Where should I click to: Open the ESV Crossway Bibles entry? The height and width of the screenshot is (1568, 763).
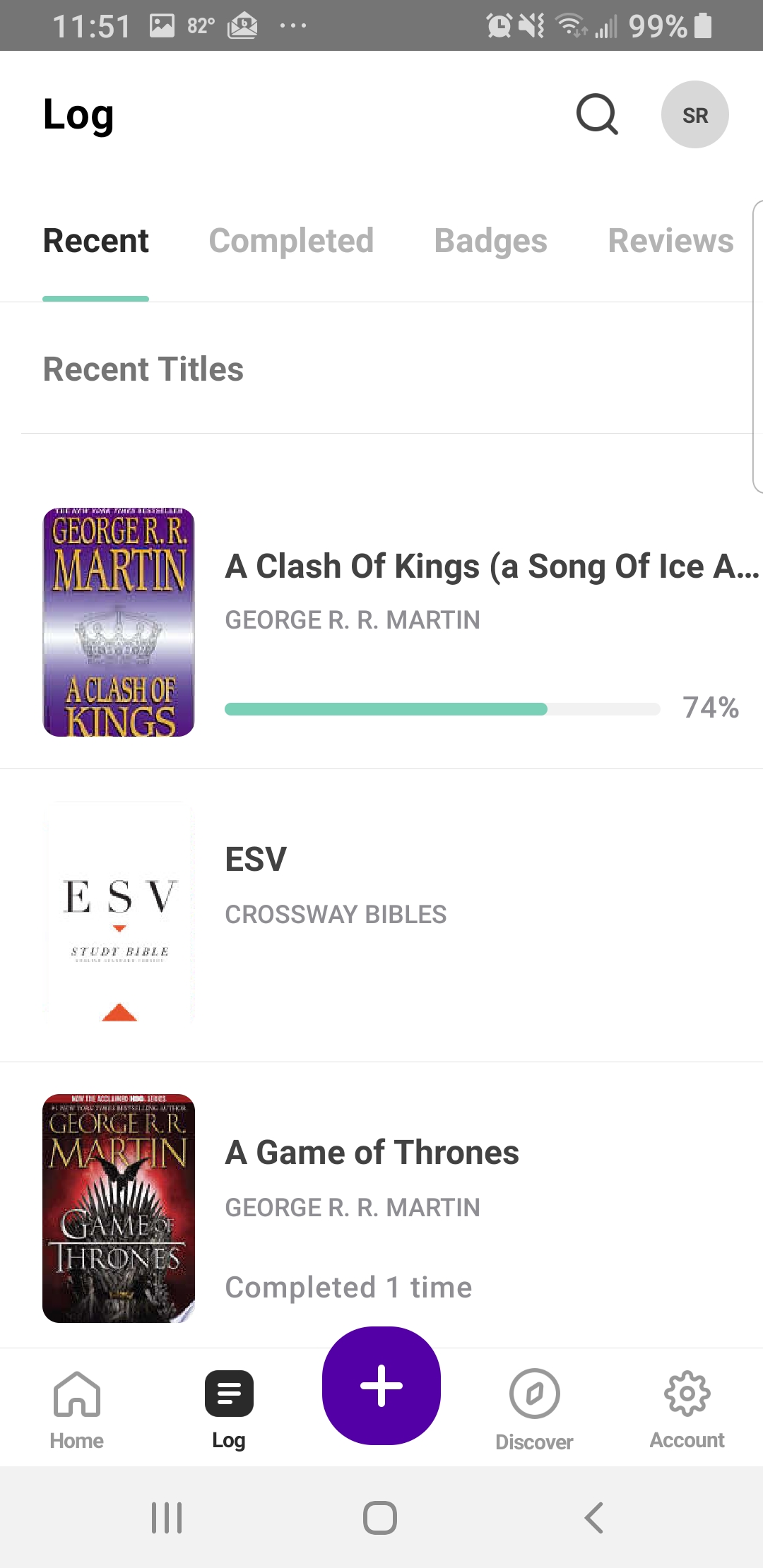pyautogui.click(x=381, y=915)
